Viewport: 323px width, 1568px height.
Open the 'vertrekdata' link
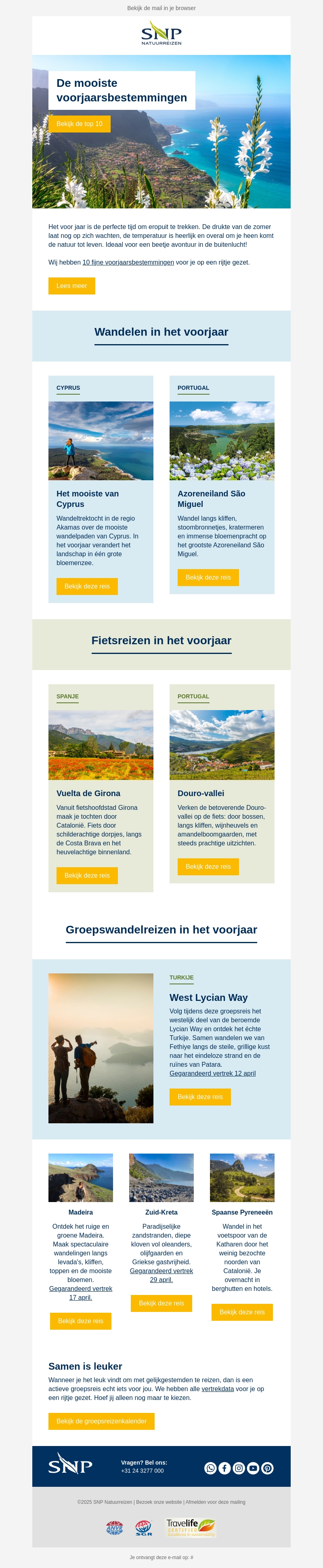point(217,1388)
